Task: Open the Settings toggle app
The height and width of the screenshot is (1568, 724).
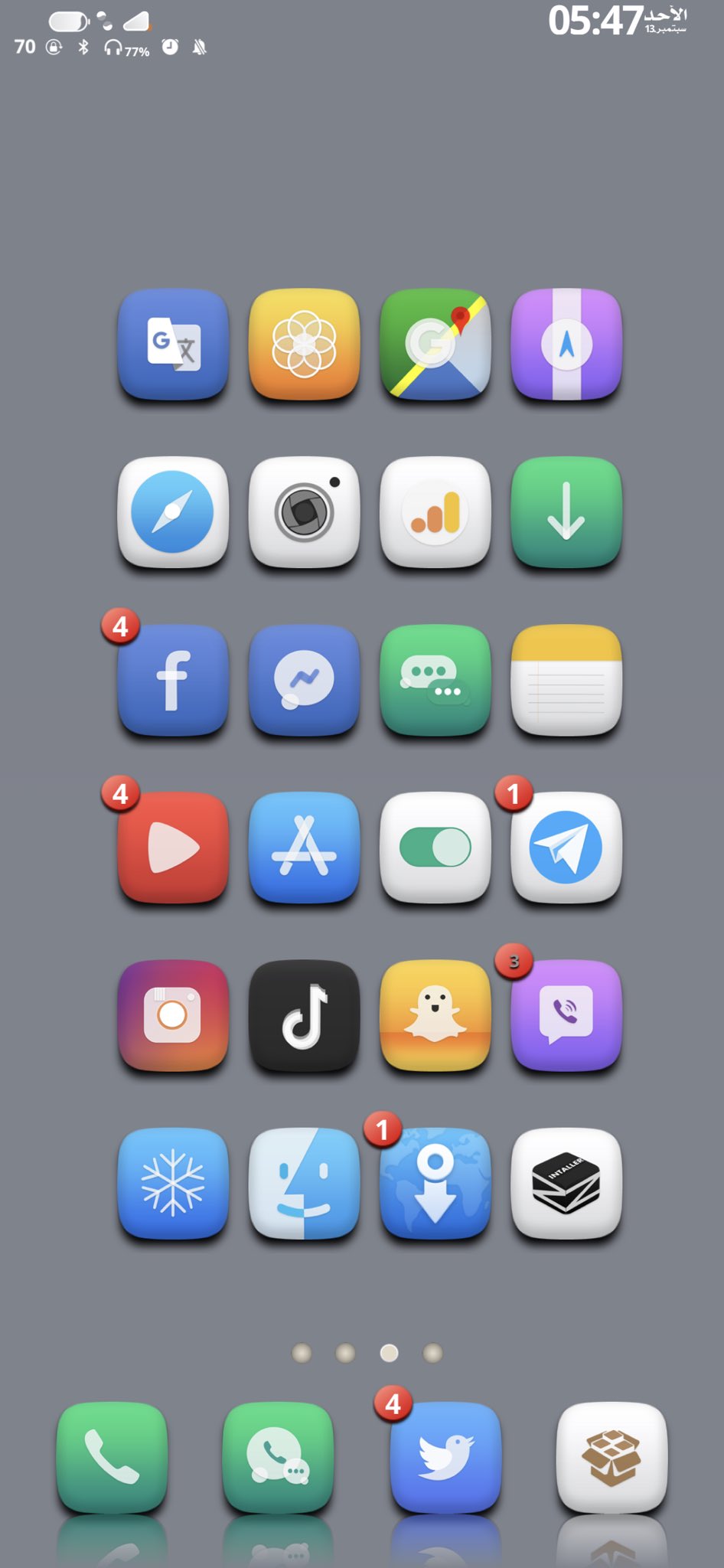Action: coord(435,848)
